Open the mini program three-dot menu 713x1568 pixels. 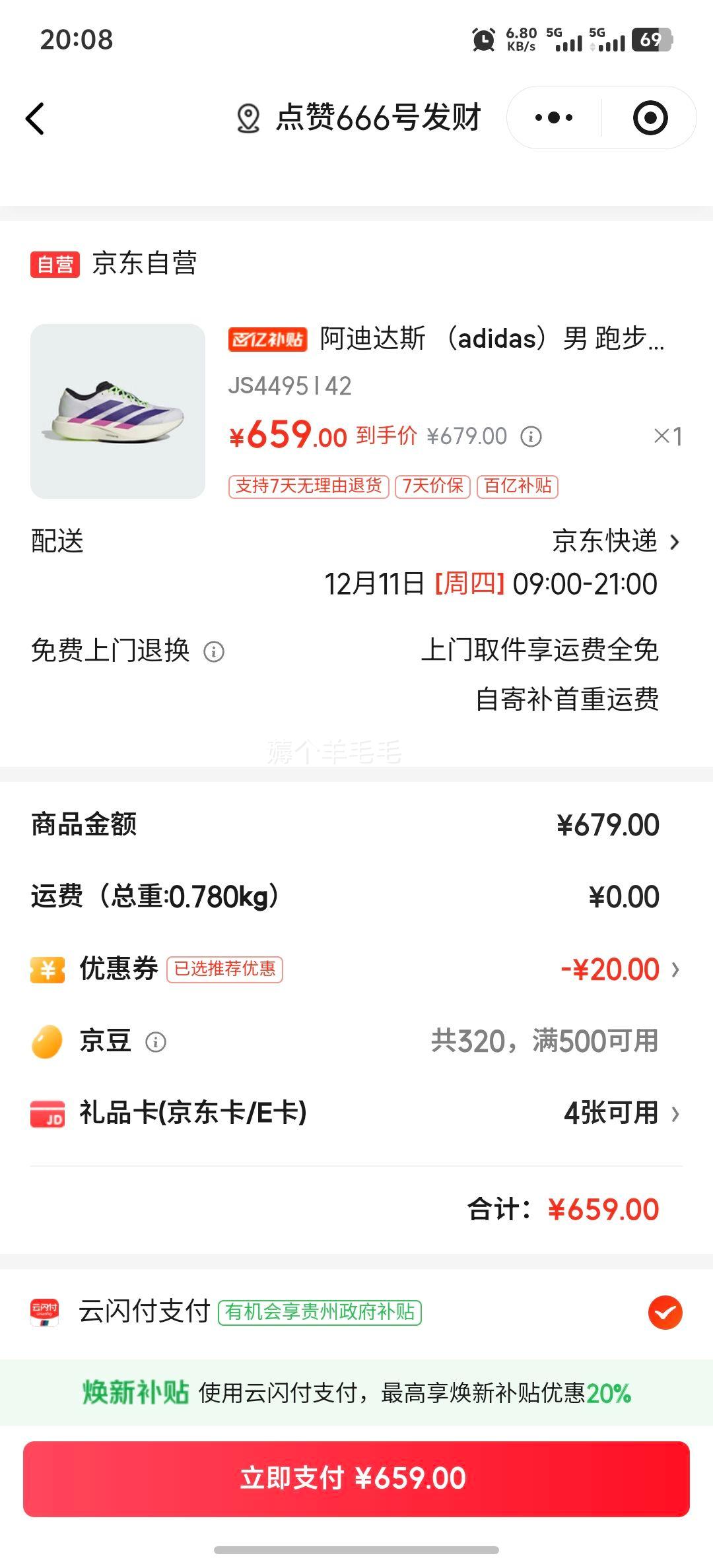(554, 118)
